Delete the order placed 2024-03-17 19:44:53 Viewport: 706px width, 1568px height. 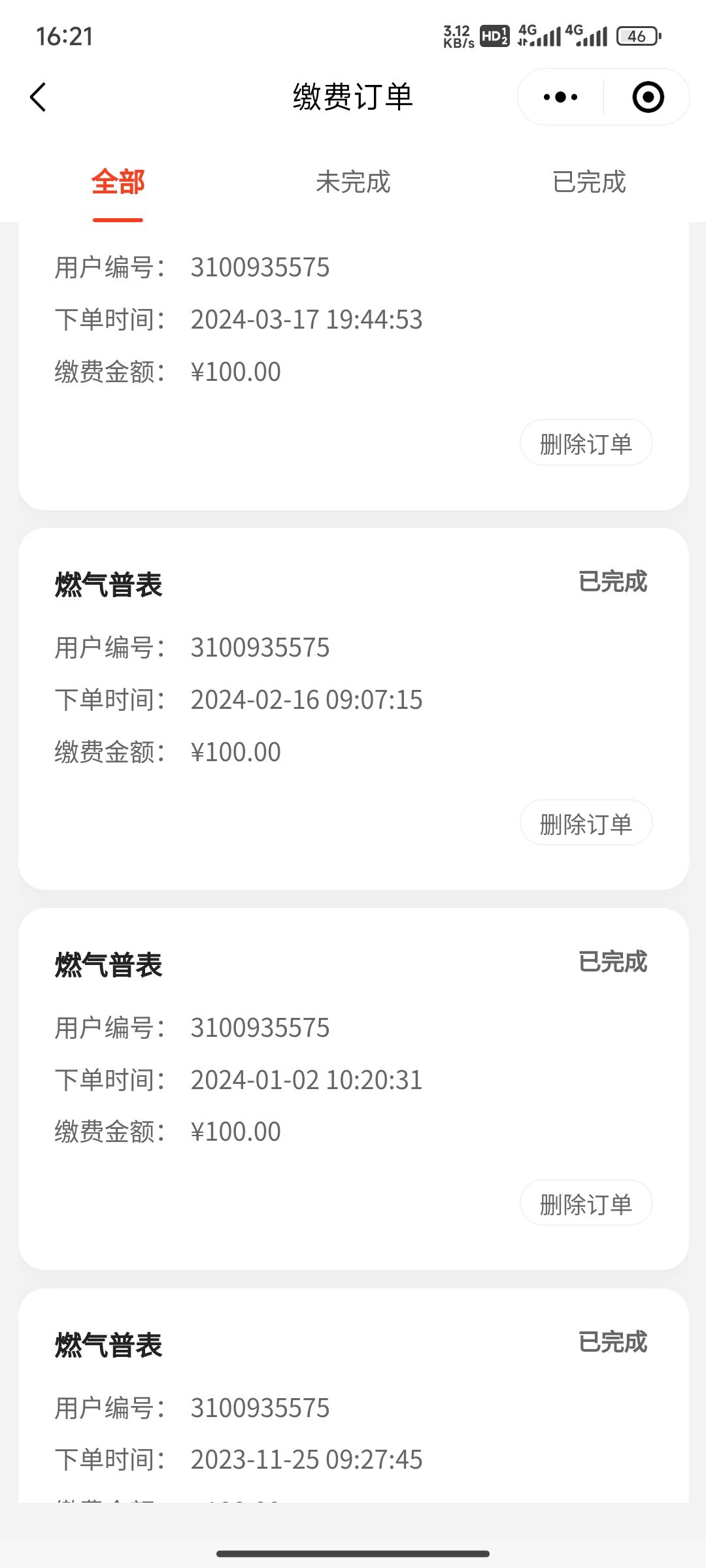586,443
